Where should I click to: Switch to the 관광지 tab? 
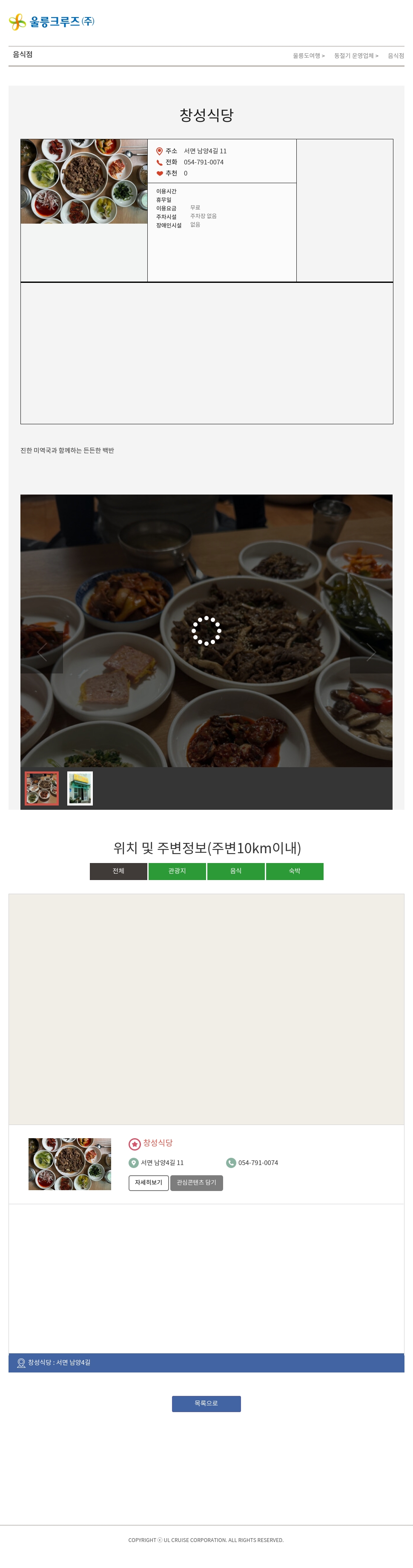(177, 871)
